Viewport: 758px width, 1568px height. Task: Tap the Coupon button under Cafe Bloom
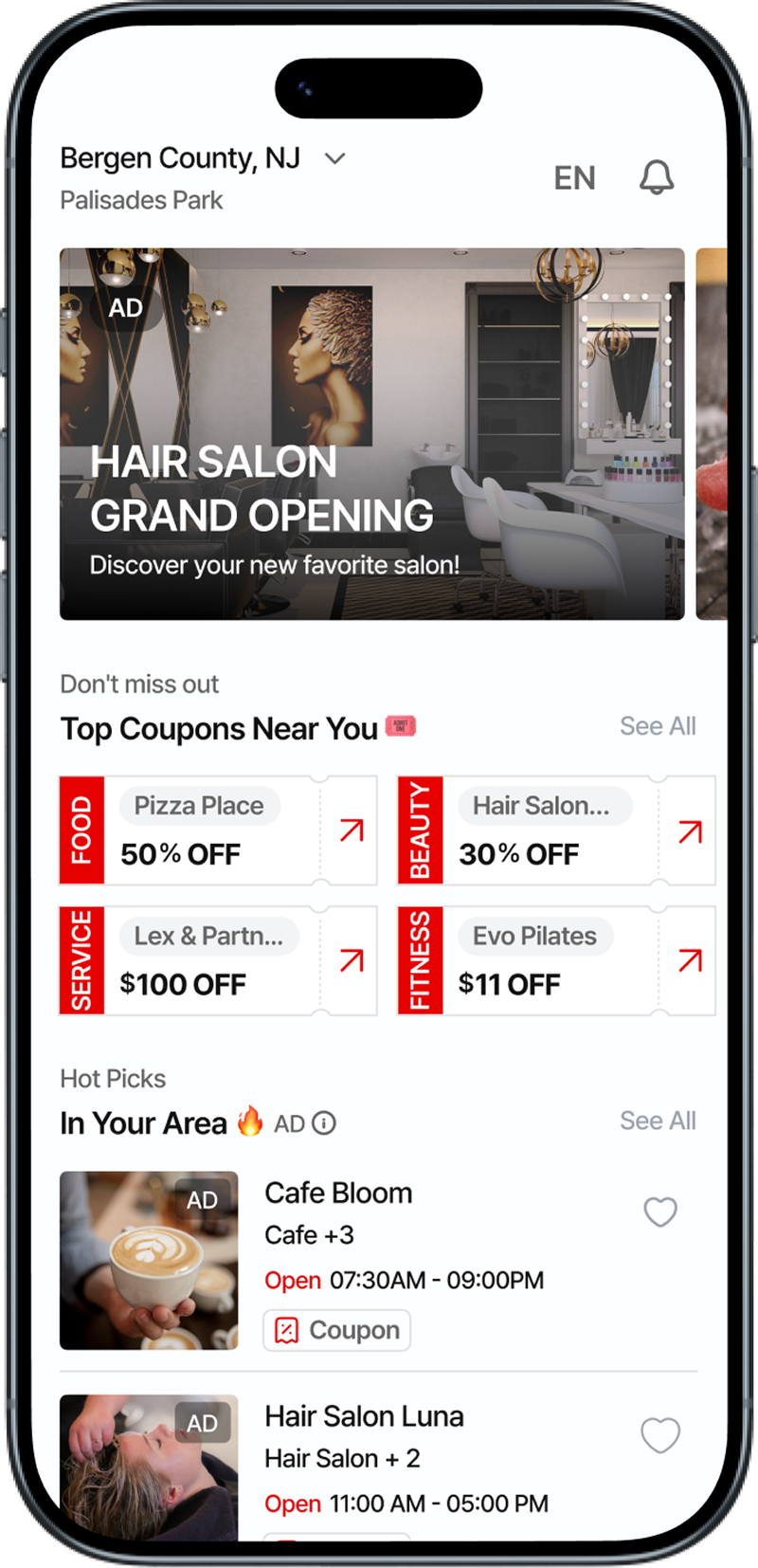(336, 1330)
